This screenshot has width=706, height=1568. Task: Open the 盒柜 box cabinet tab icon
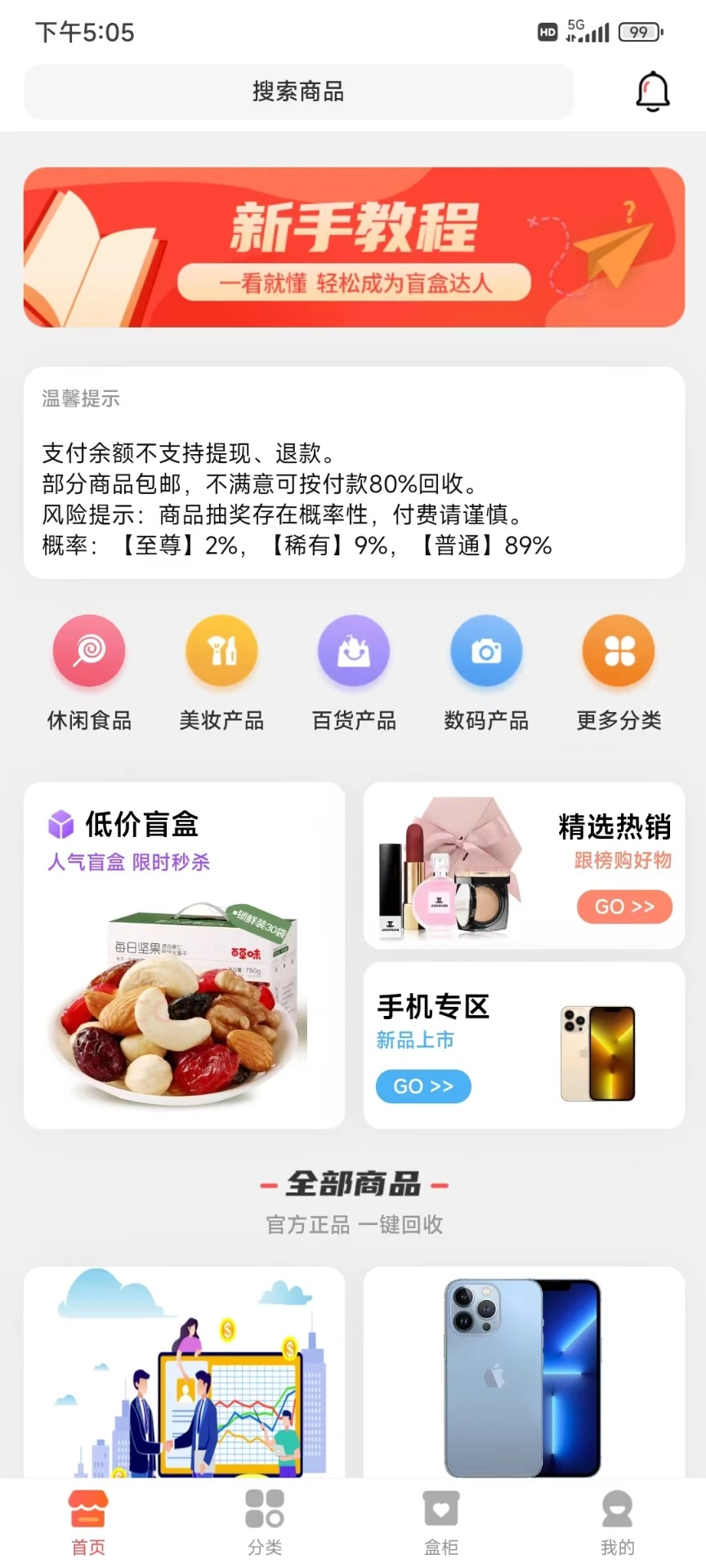point(440,1515)
